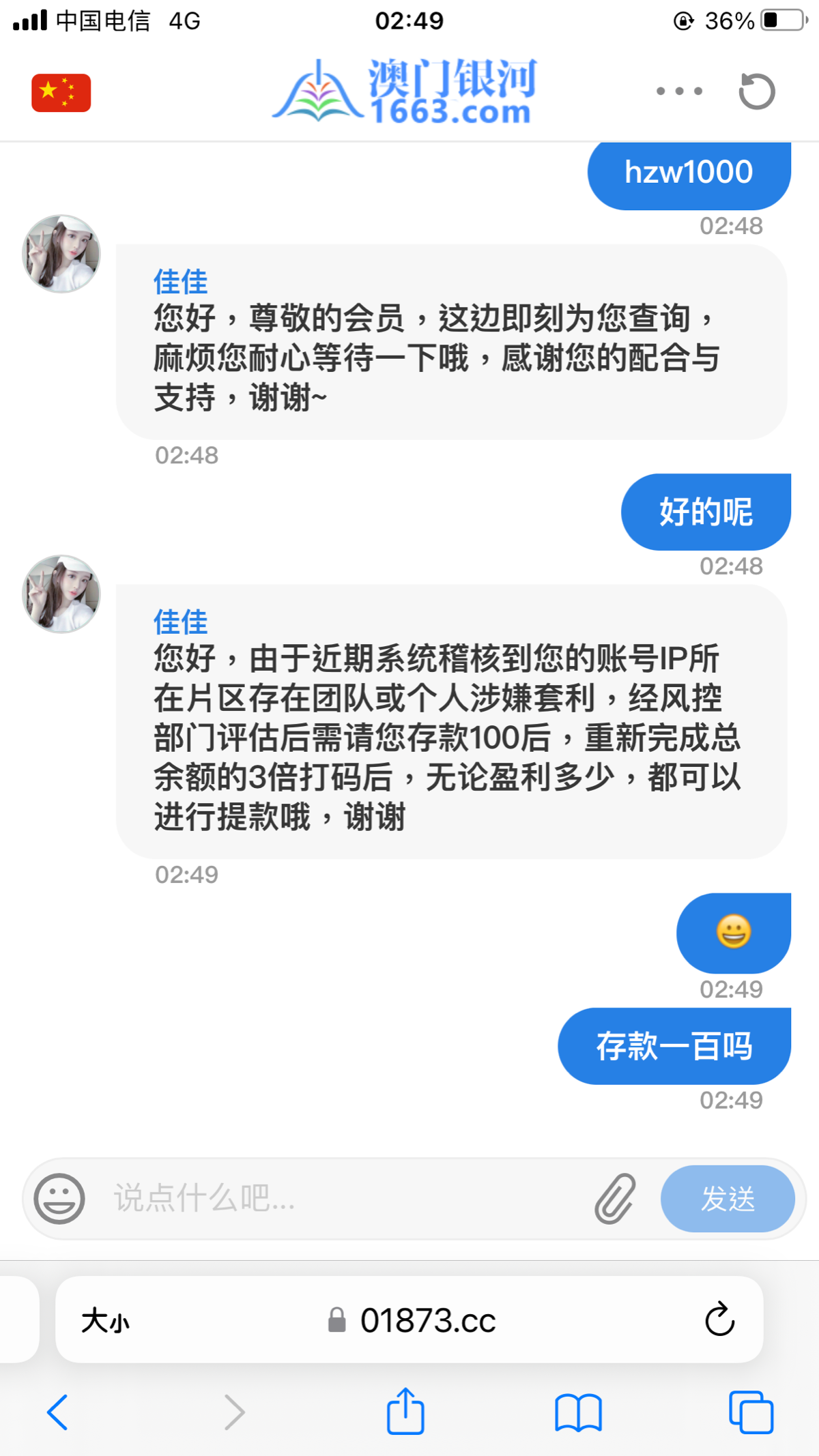The image size is (819, 1456).
Task: Reload the page from the address bar
Action: click(x=719, y=1320)
